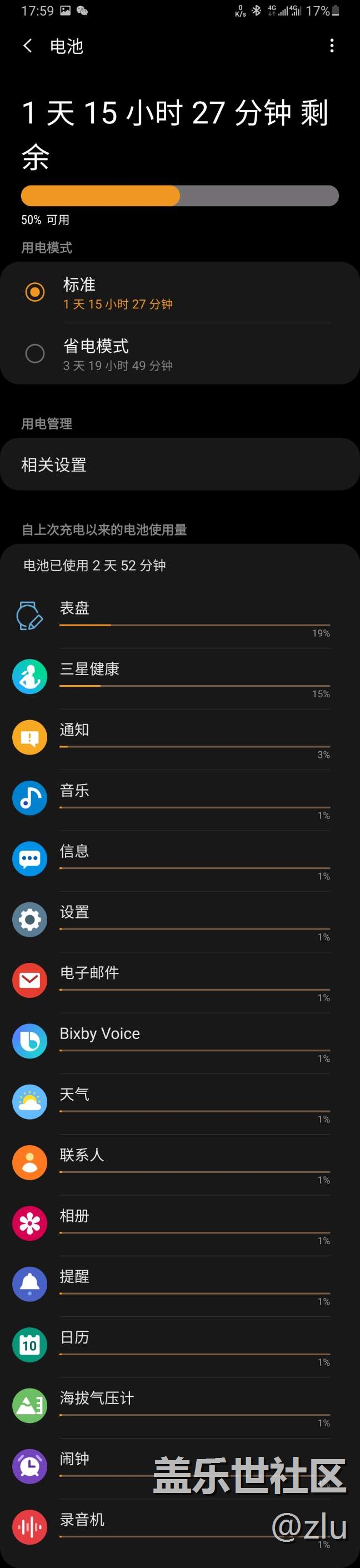Open the three-dot overflow menu
This screenshot has width=360, height=1568.
click(332, 46)
